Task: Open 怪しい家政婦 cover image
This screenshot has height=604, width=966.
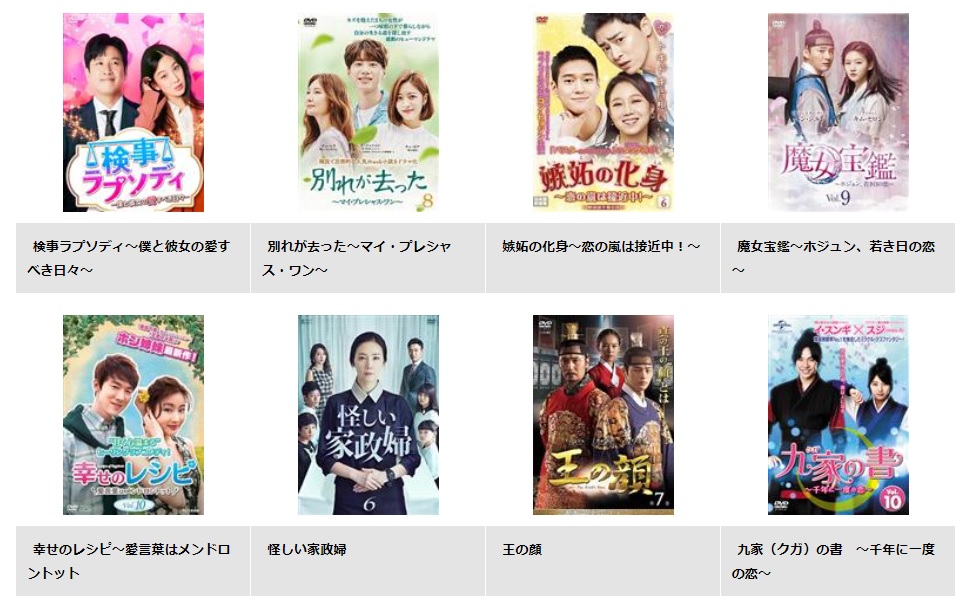Action: click(x=368, y=415)
